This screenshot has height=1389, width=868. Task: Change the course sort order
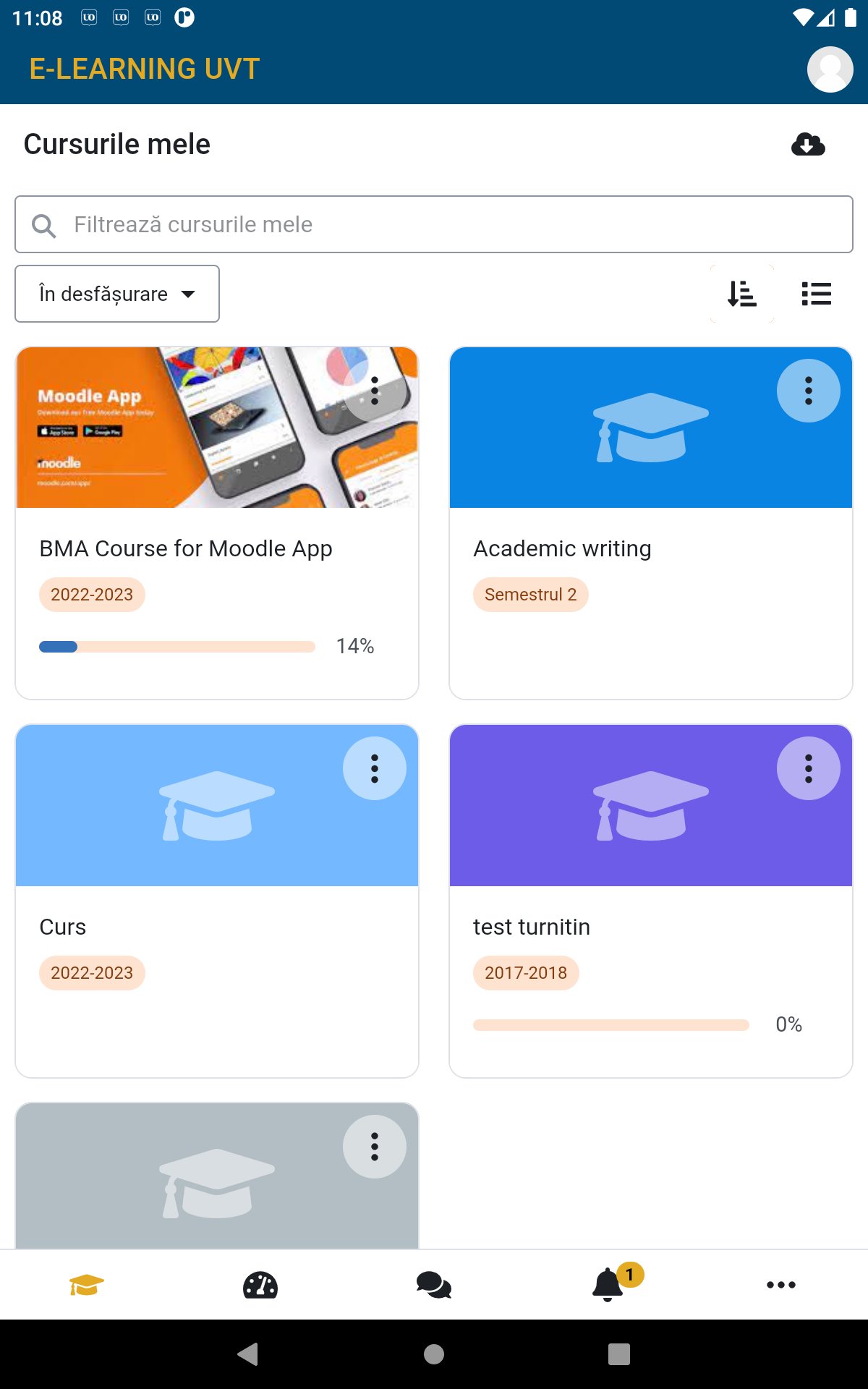click(741, 294)
